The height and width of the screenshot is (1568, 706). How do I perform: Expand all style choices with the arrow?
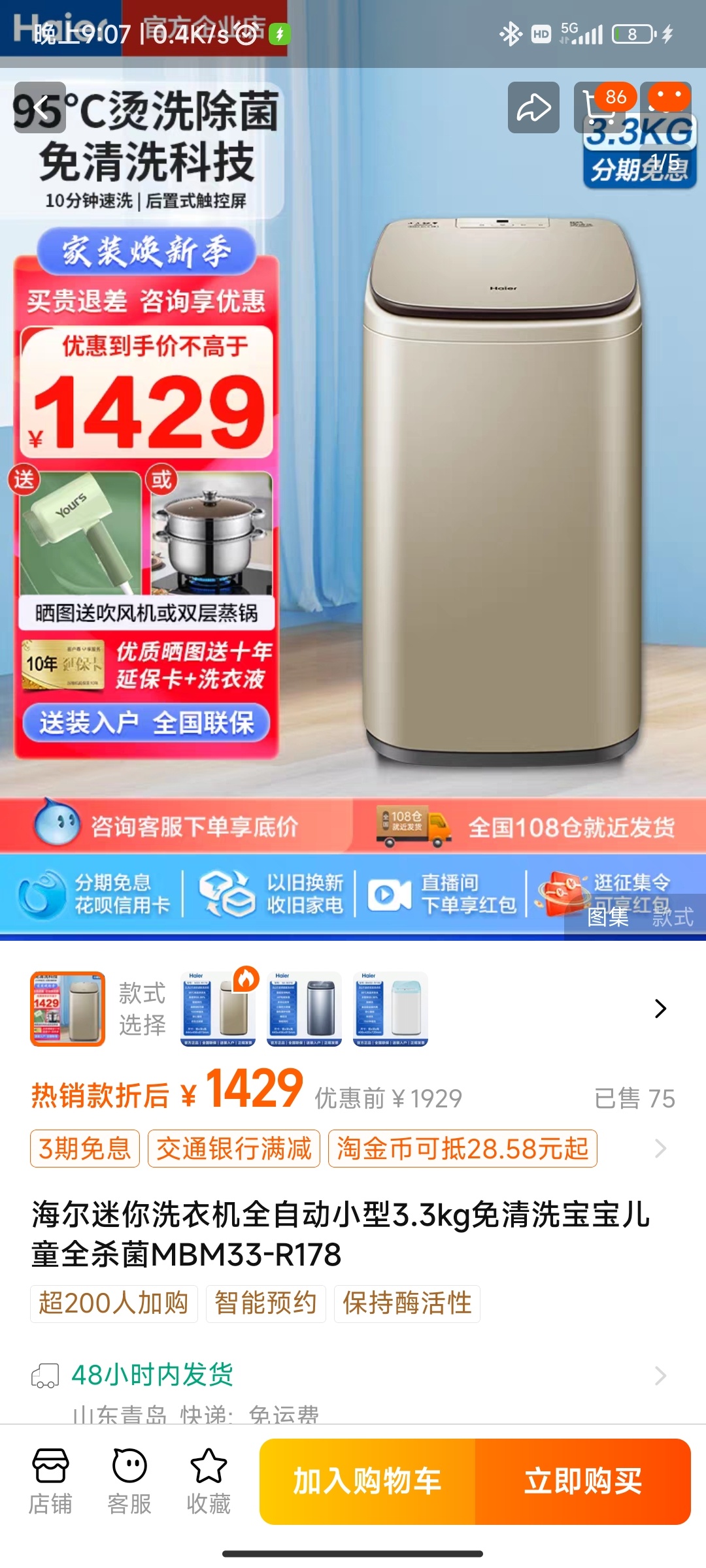tap(660, 1009)
